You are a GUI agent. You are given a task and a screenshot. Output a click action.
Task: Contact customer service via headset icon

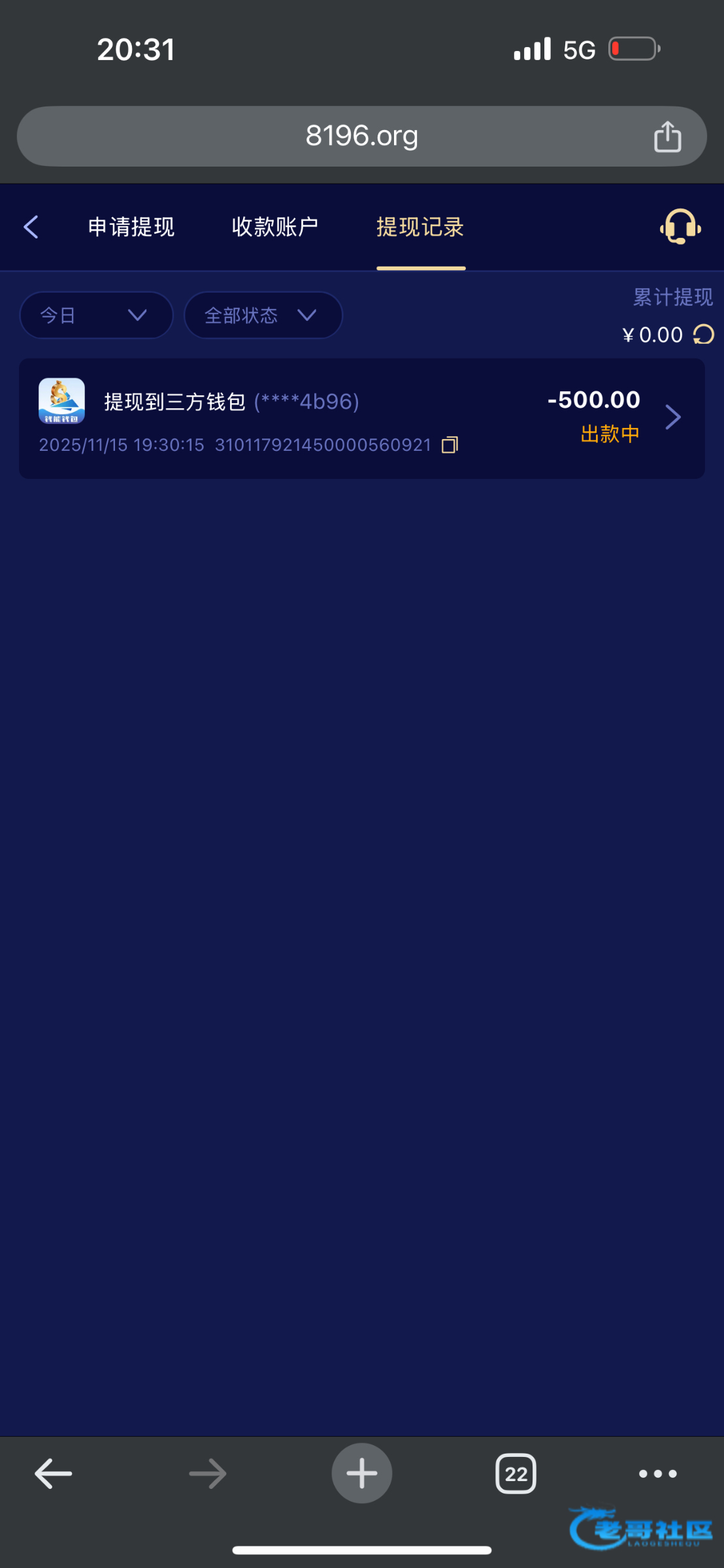[x=680, y=227]
